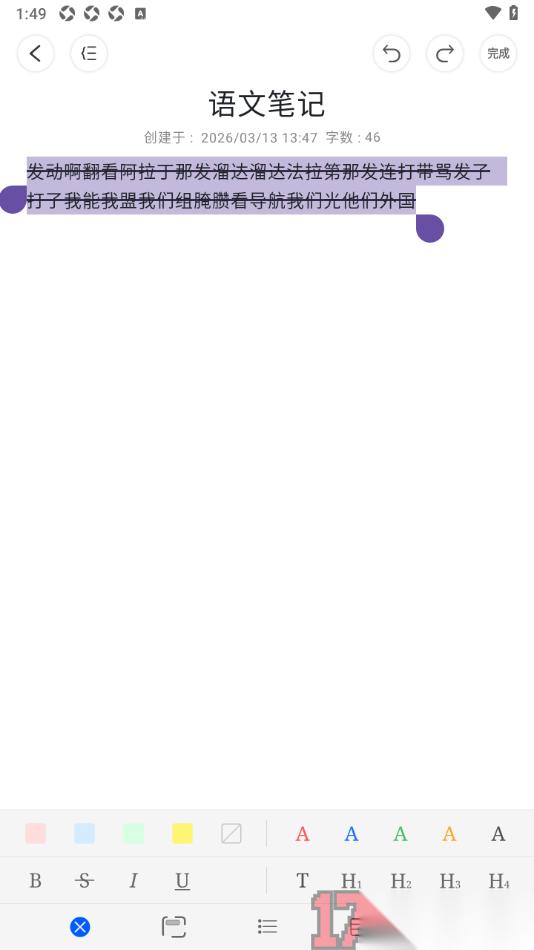534x950 pixels.
Task: Tap 完成 to finish editing
Action: pyautogui.click(x=498, y=53)
